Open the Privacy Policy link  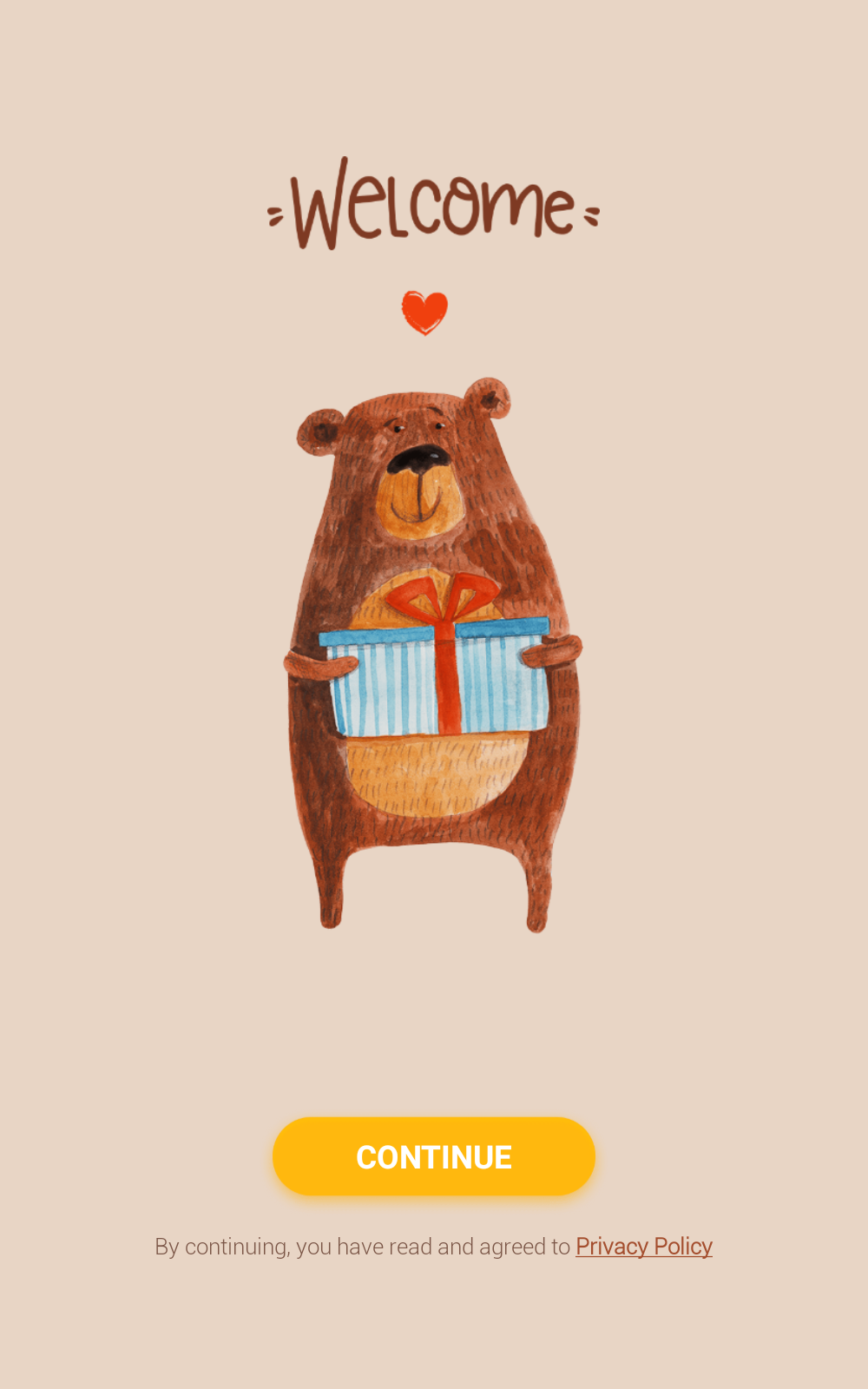point(644,1247)
